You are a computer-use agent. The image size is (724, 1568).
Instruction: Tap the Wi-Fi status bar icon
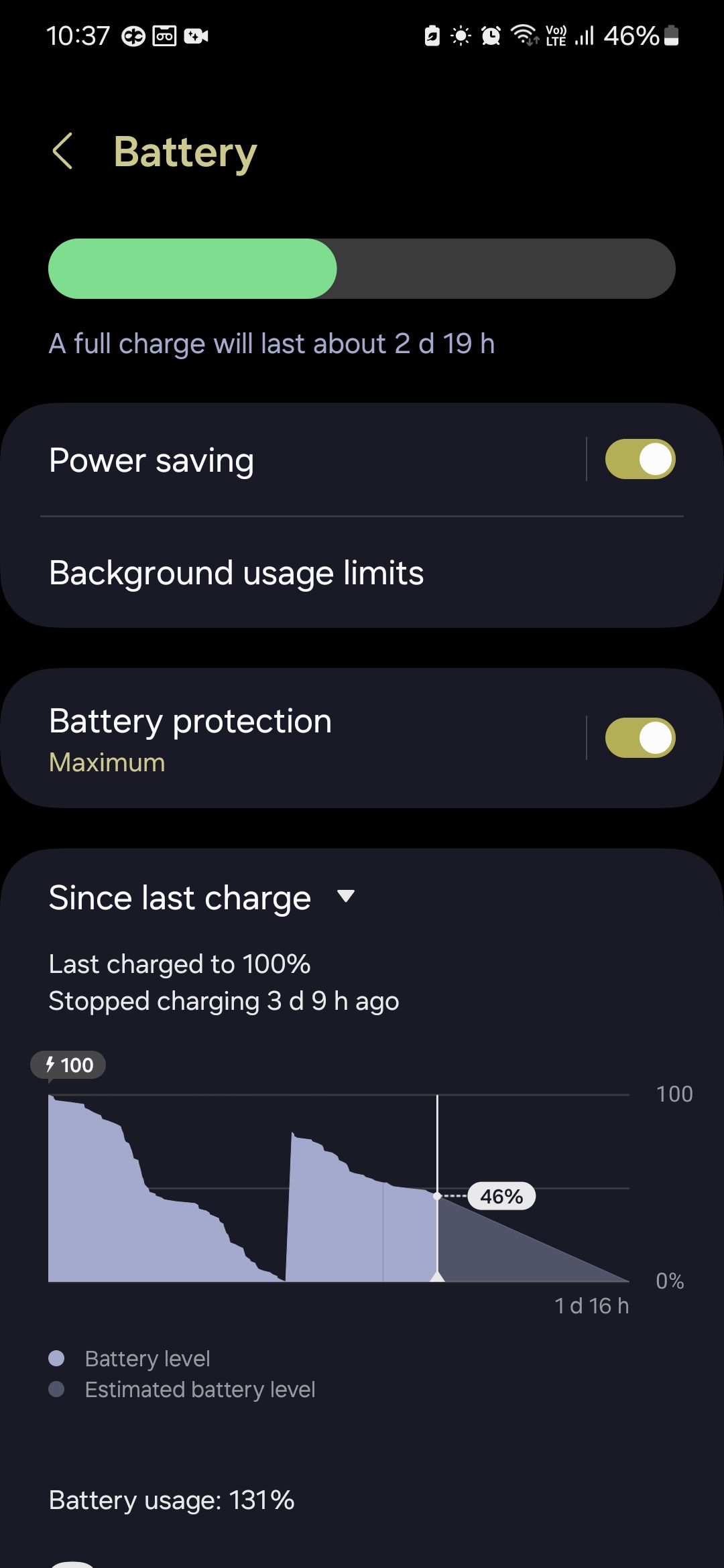(523, 37)
